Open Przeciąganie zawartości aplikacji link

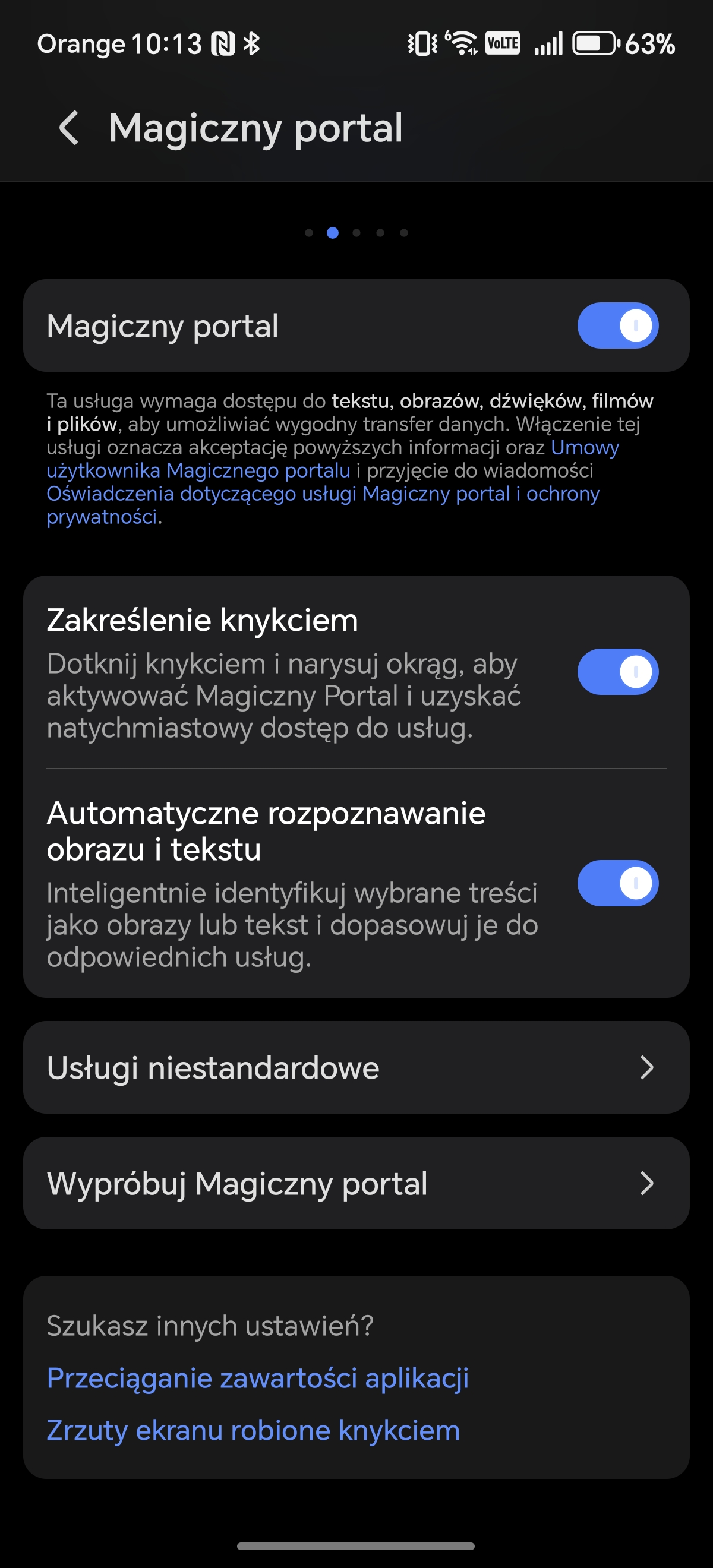(257, 1378)
